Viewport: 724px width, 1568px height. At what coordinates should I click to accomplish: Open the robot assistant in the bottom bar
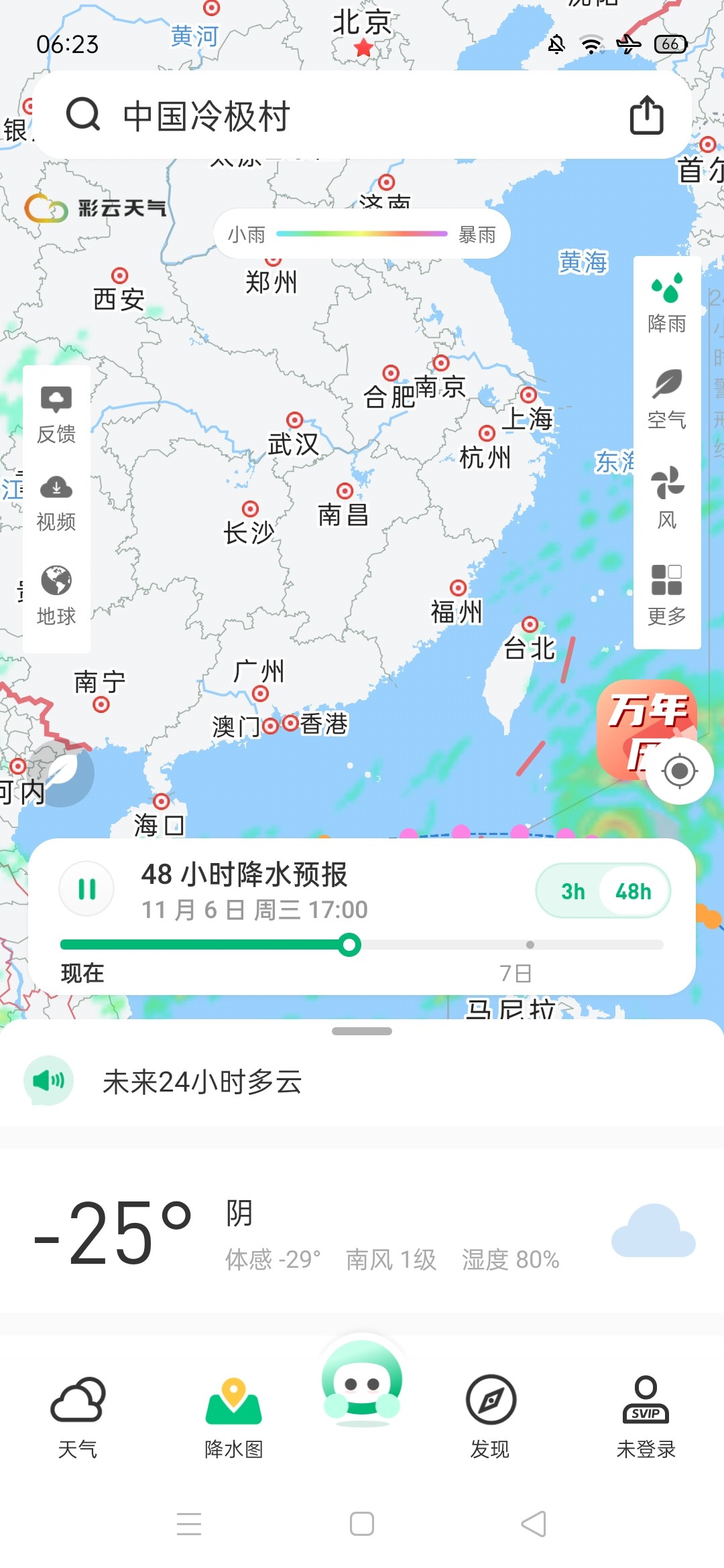tap(362, 1383)
